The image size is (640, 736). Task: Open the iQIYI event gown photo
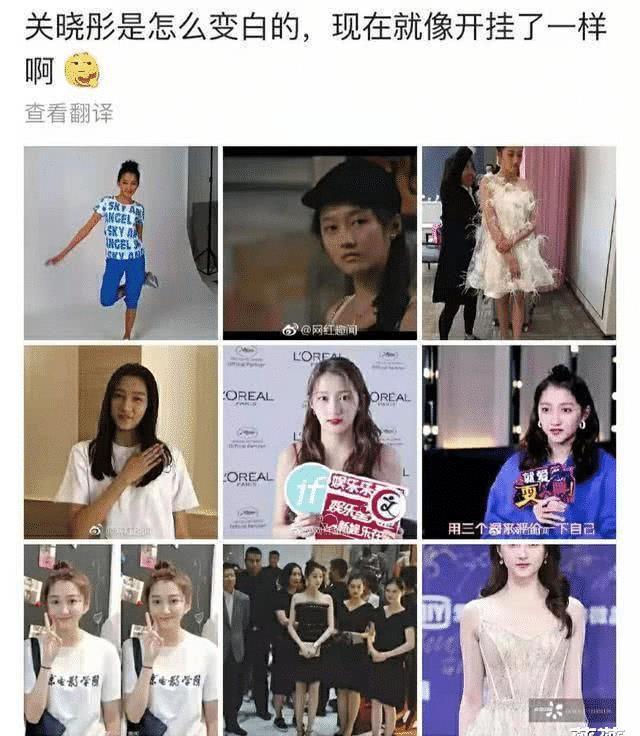(x=518, y=640)
